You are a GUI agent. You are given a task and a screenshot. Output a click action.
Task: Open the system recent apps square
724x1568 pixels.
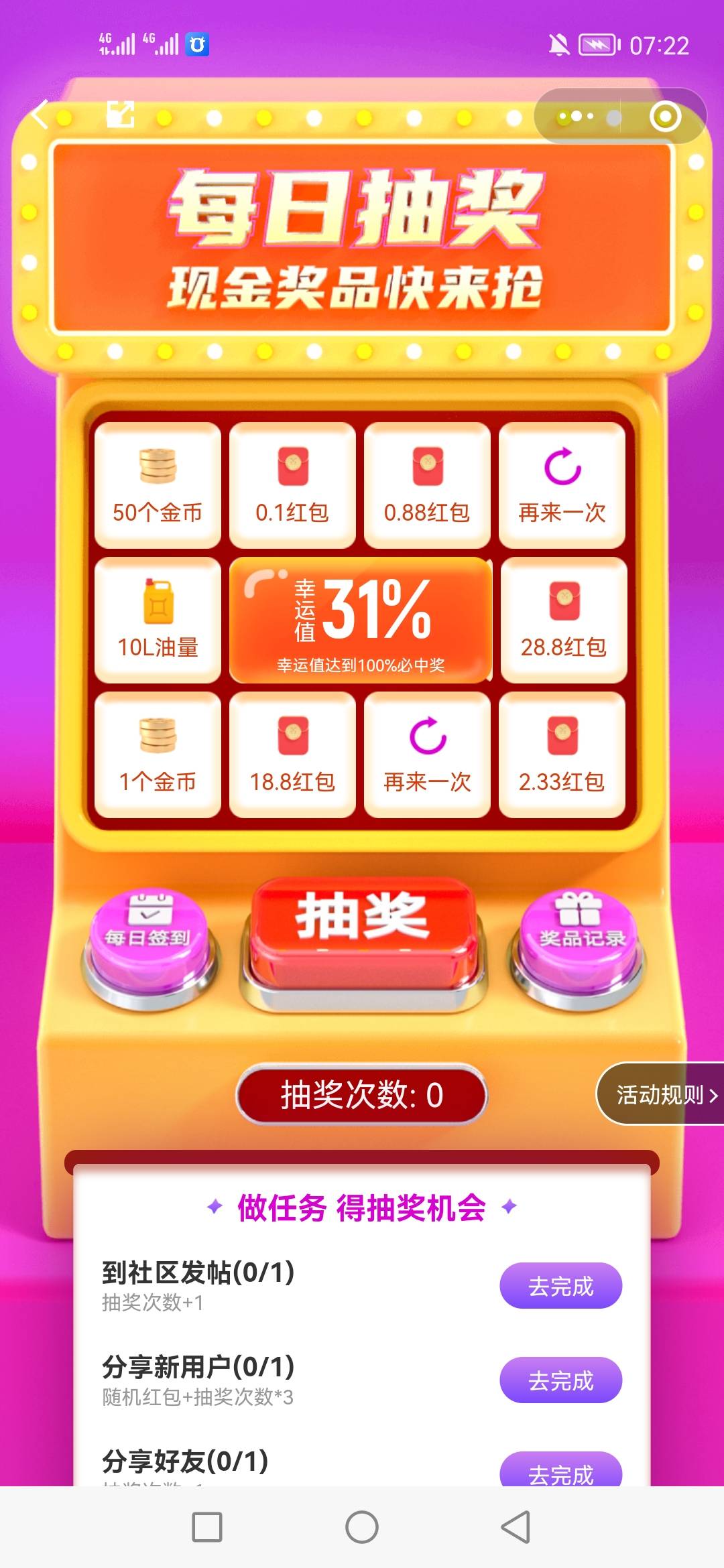coord(207,1527)
